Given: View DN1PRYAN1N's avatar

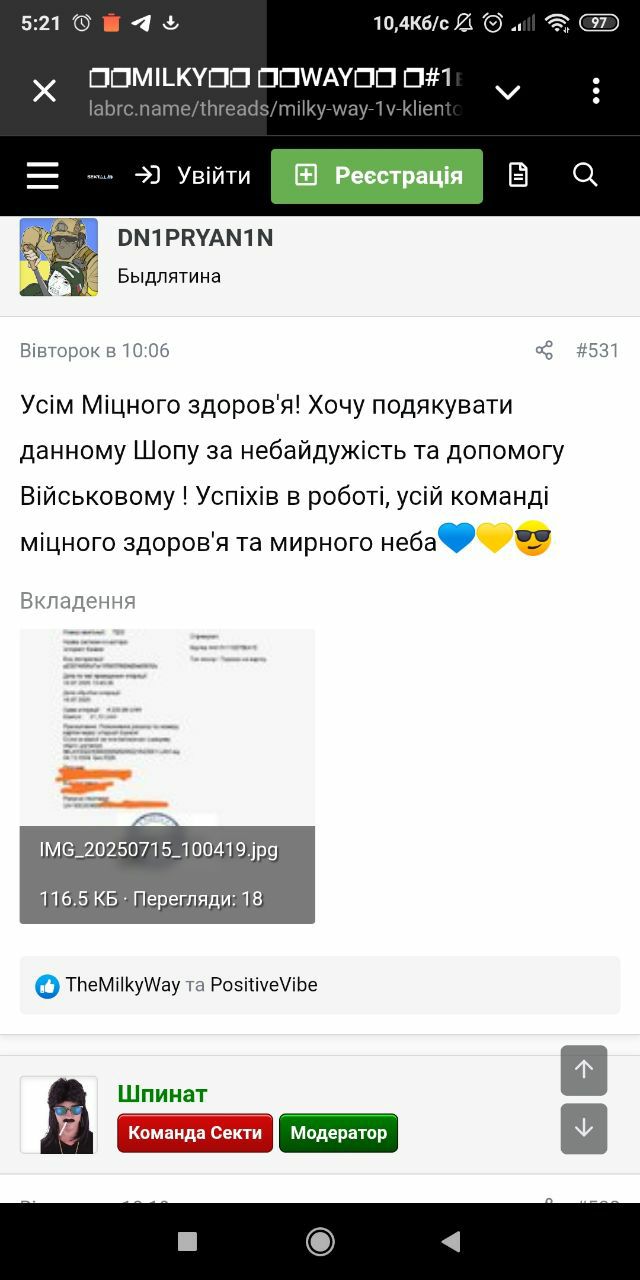Looking at the screenshot, I should click(x=59, y=257).
